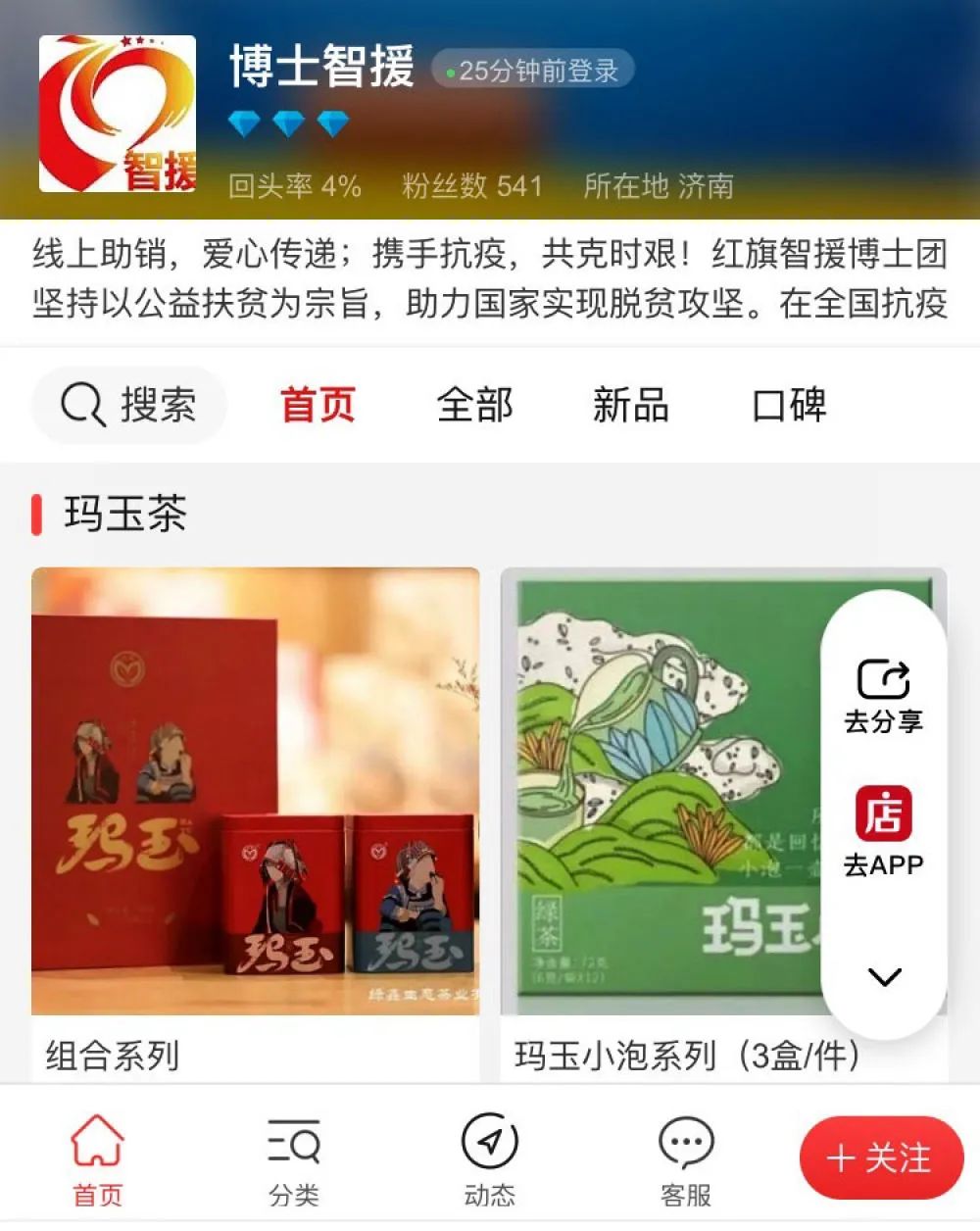Tap 去APP to open the app
980x1231 pixels.
click(x=883, y=831)
